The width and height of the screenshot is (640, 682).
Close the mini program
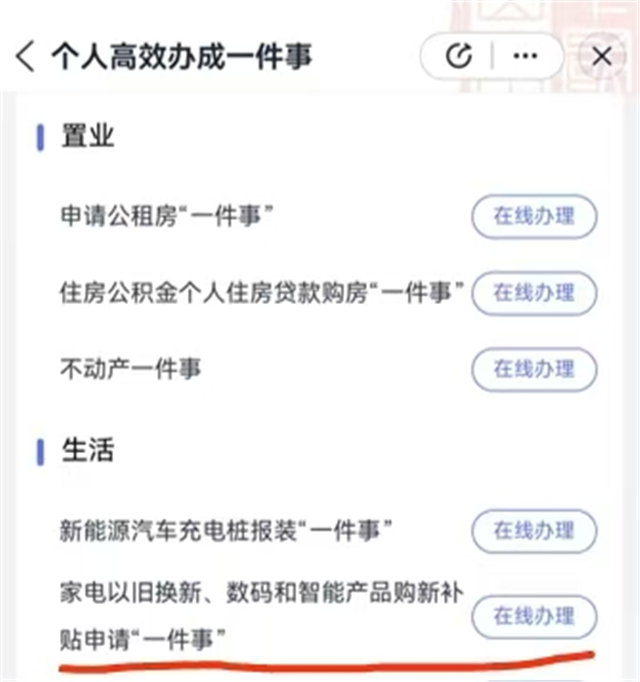[x=602, y=56]
